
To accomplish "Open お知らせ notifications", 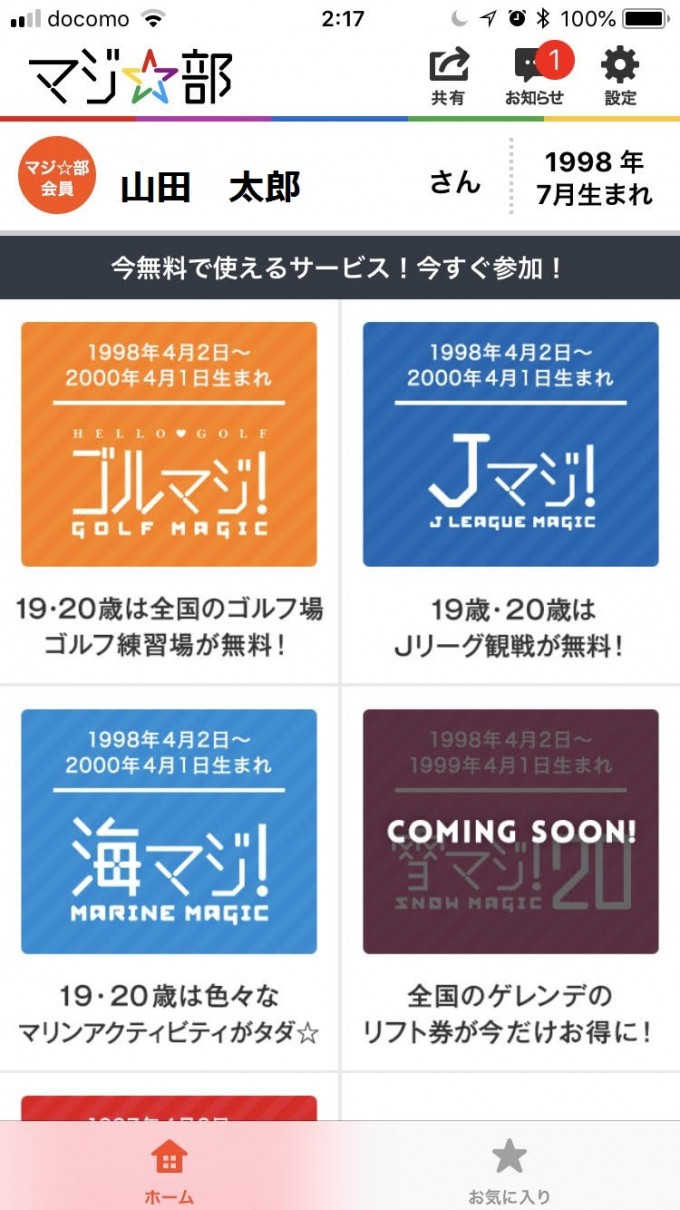I will 535,75.
